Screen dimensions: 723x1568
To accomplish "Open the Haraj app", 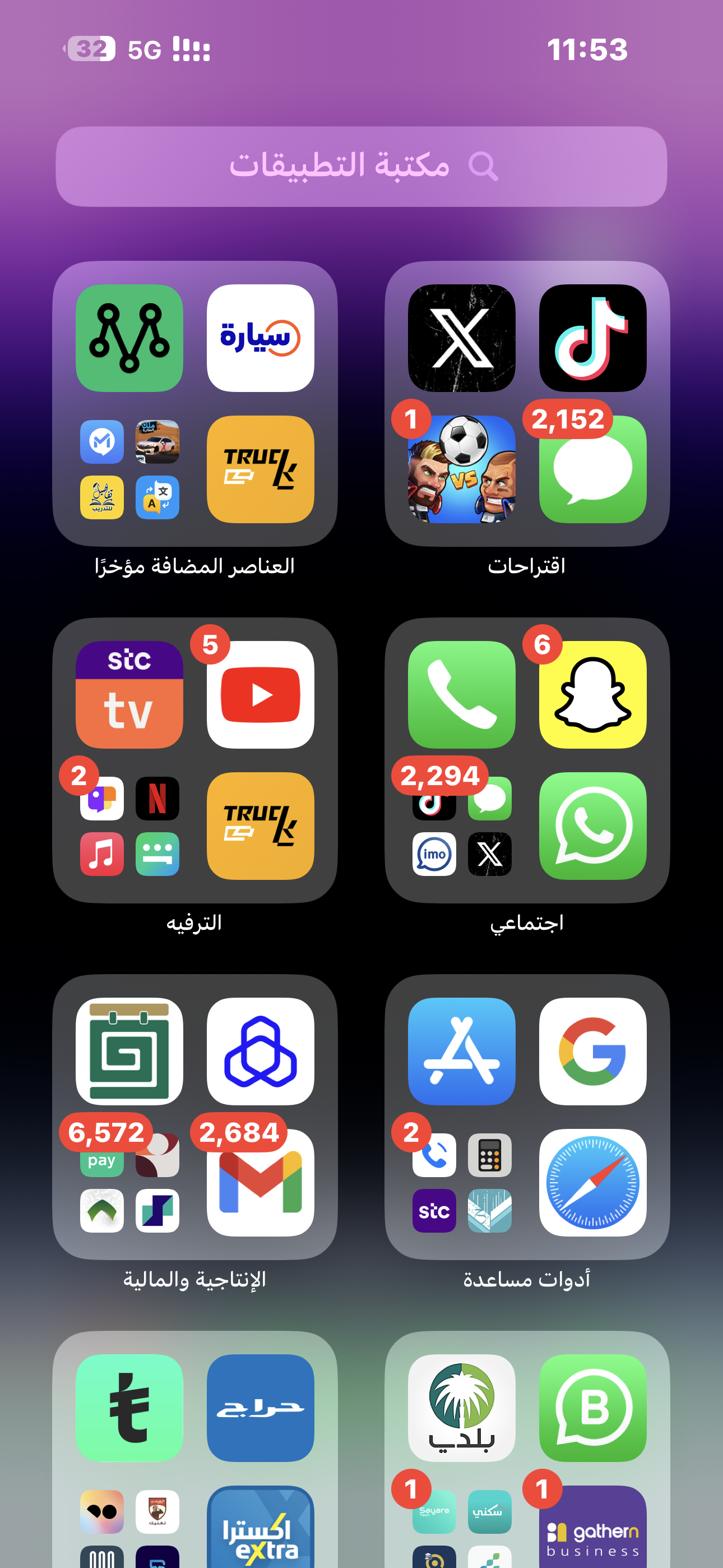I will click(x=261, y=1408).
